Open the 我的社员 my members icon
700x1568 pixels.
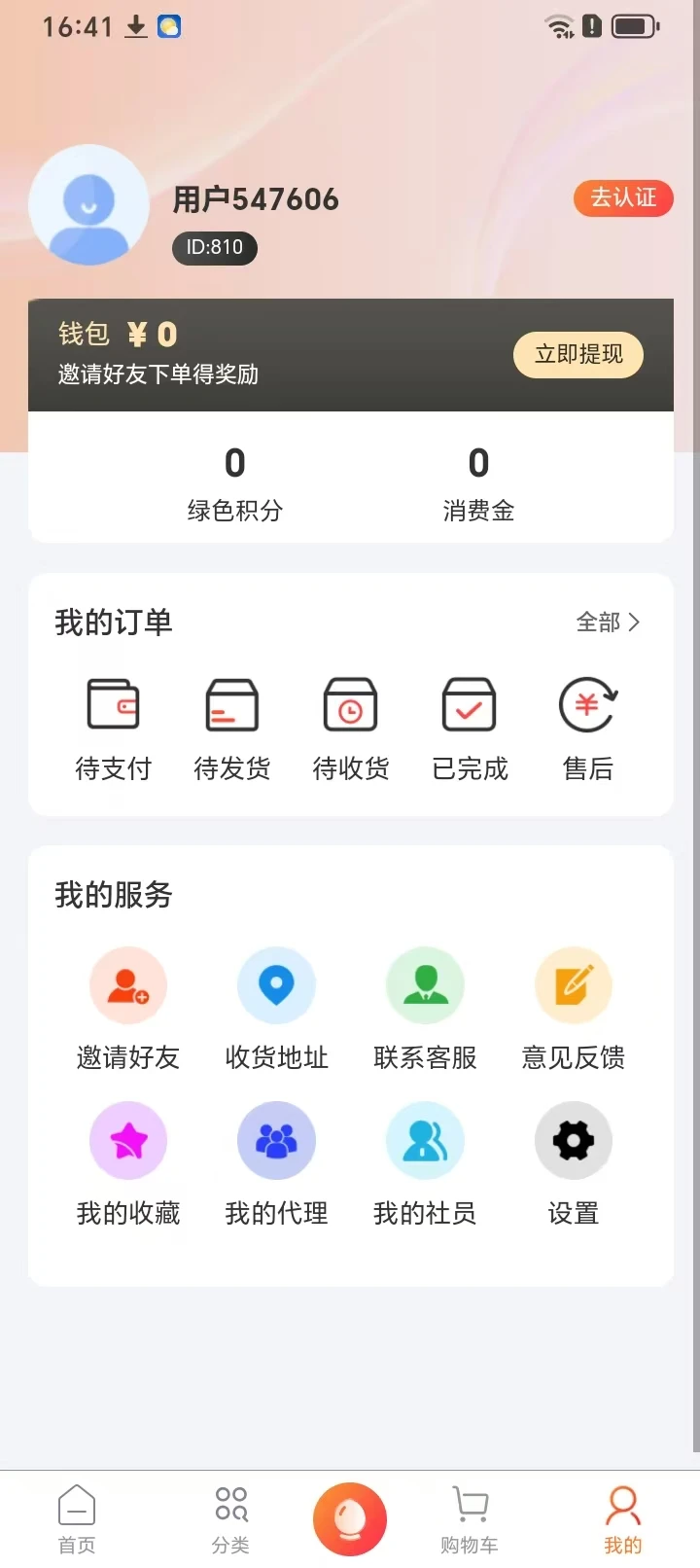coord(425,1140)
